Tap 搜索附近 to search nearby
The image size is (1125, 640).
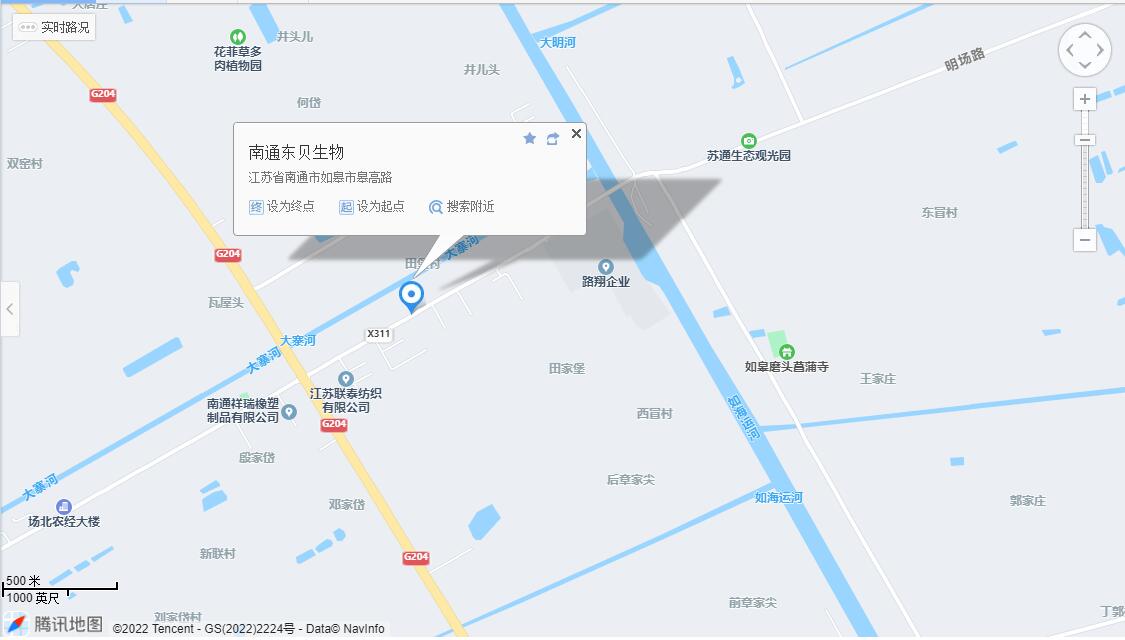[462, 207]
